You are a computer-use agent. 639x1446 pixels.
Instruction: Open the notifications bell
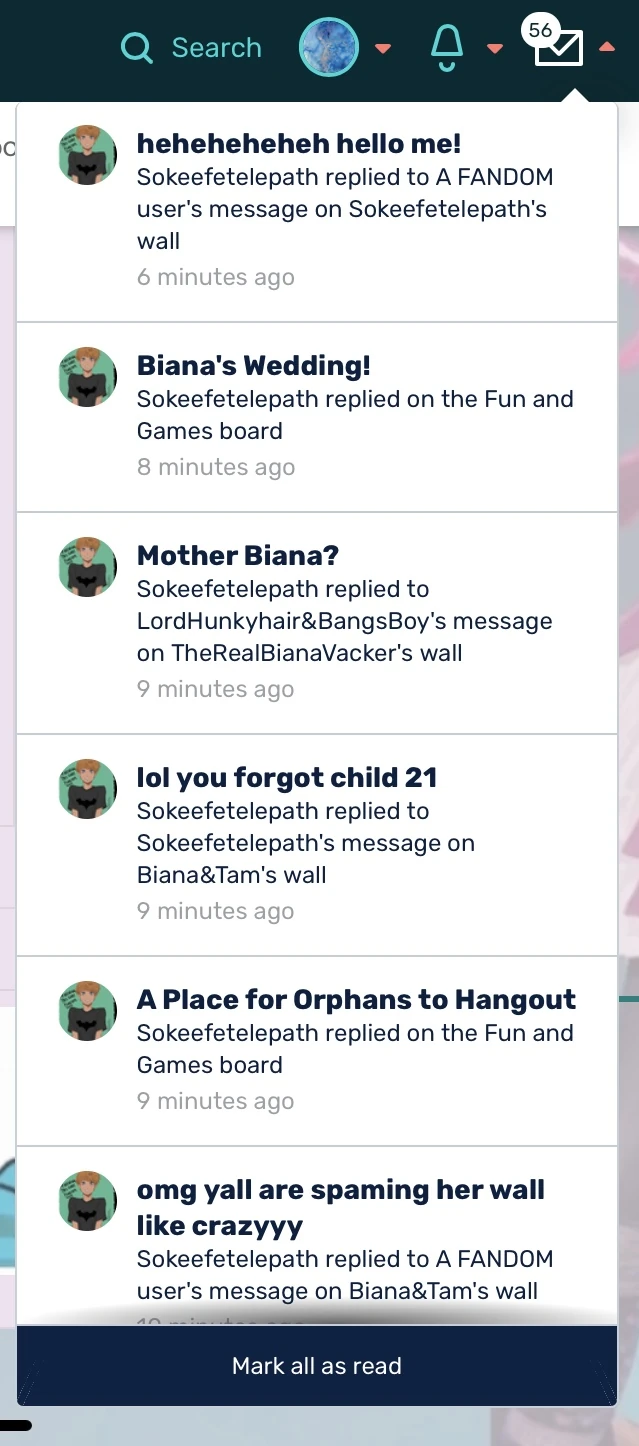(447, 48)
